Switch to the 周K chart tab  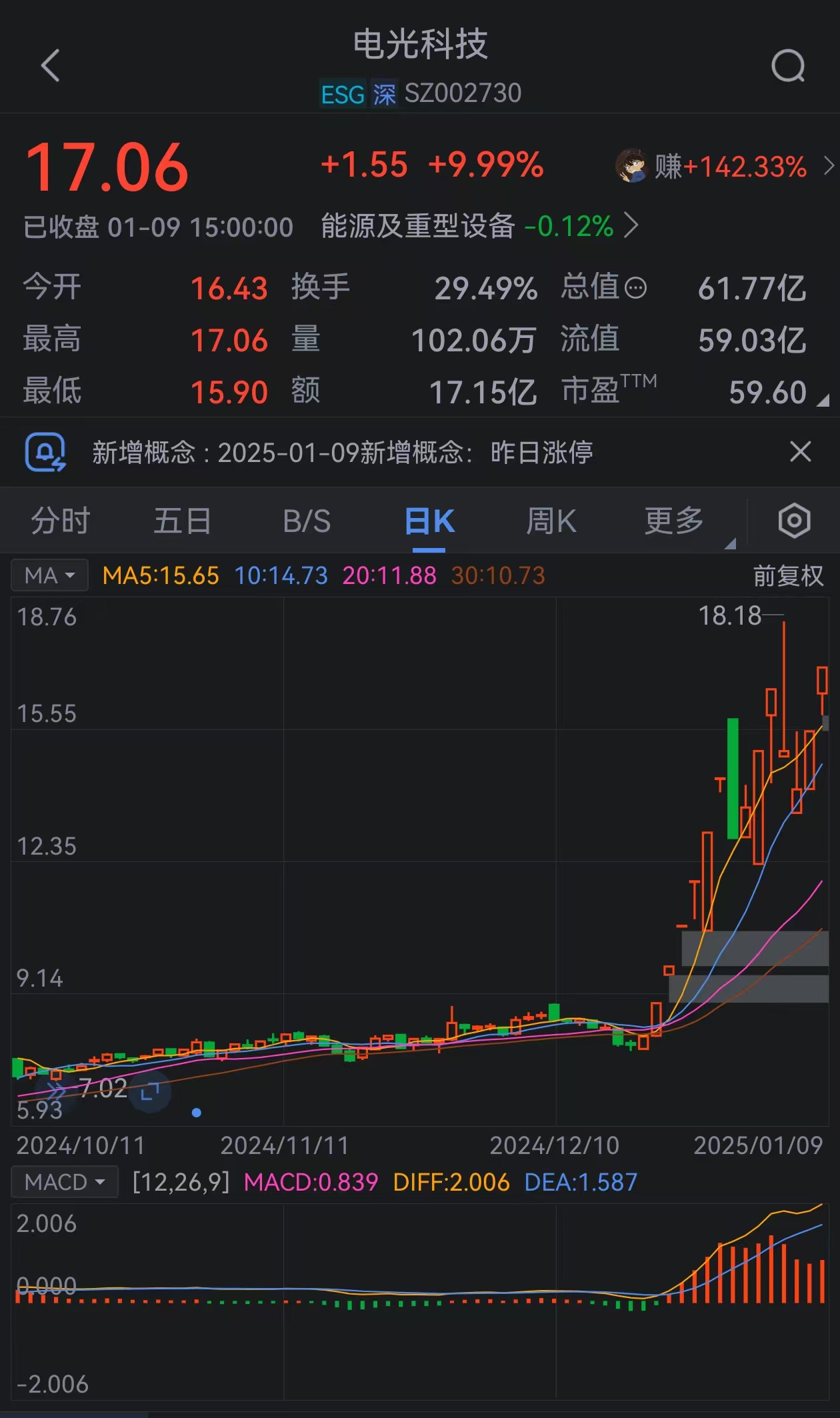[x=551, y=521]
